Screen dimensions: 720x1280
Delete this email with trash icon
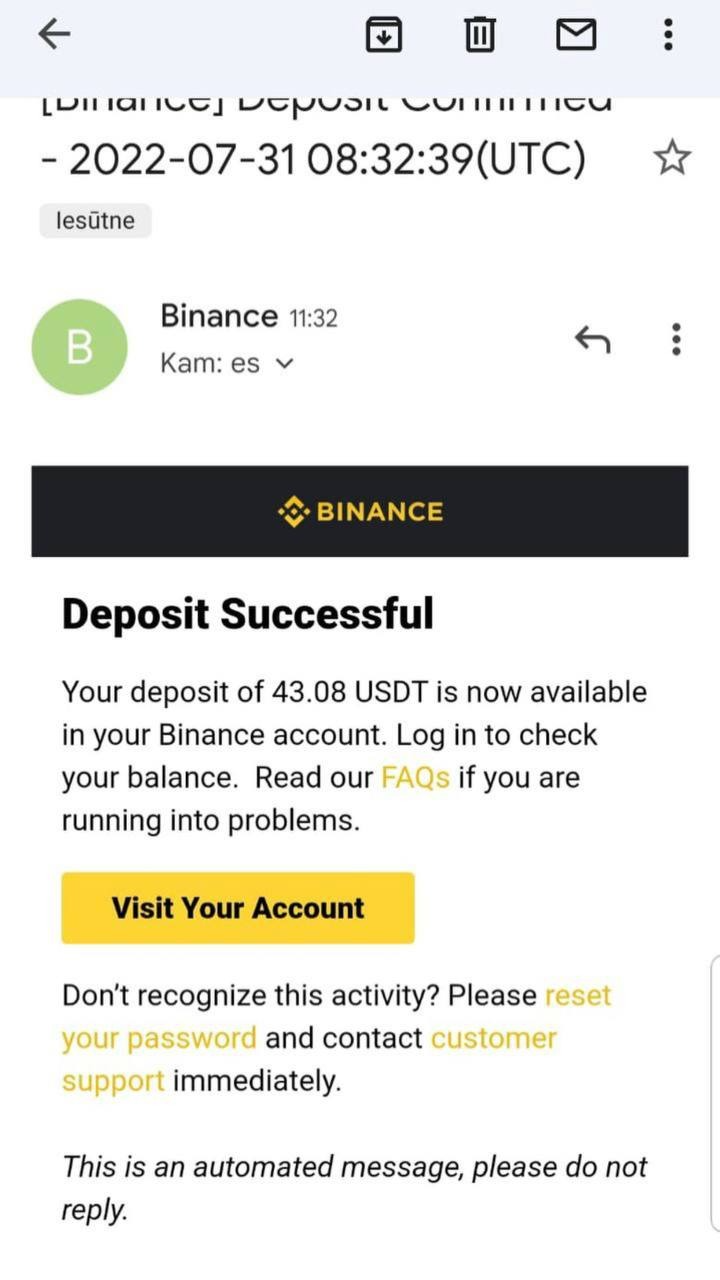[480, 36]
